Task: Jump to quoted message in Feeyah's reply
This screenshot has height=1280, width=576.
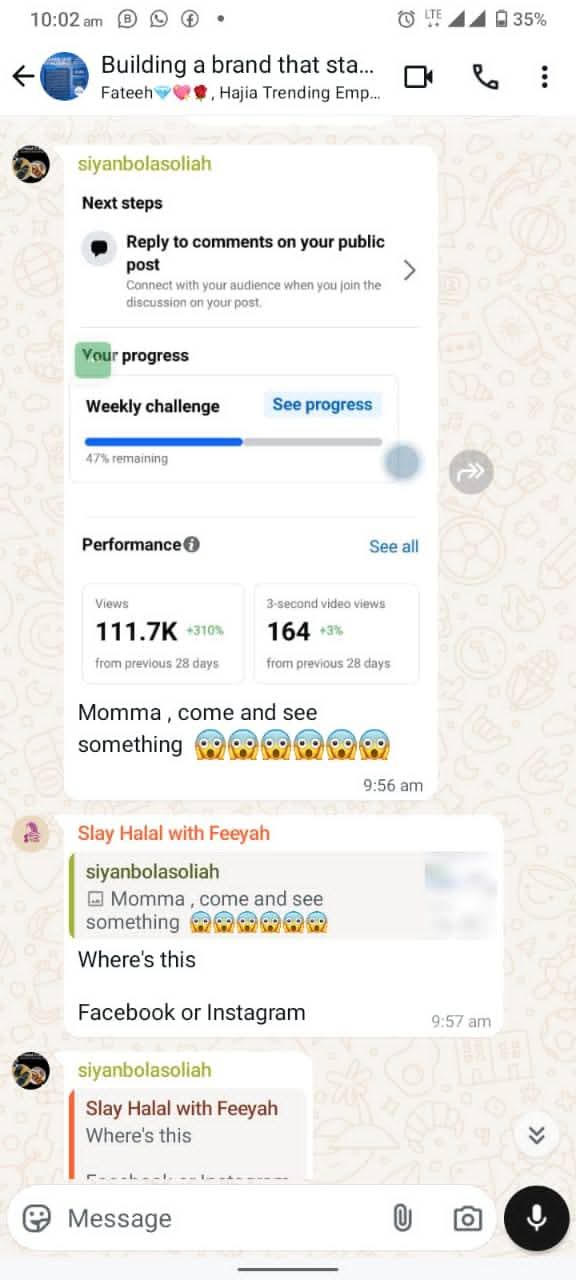Action: [283, 896]
